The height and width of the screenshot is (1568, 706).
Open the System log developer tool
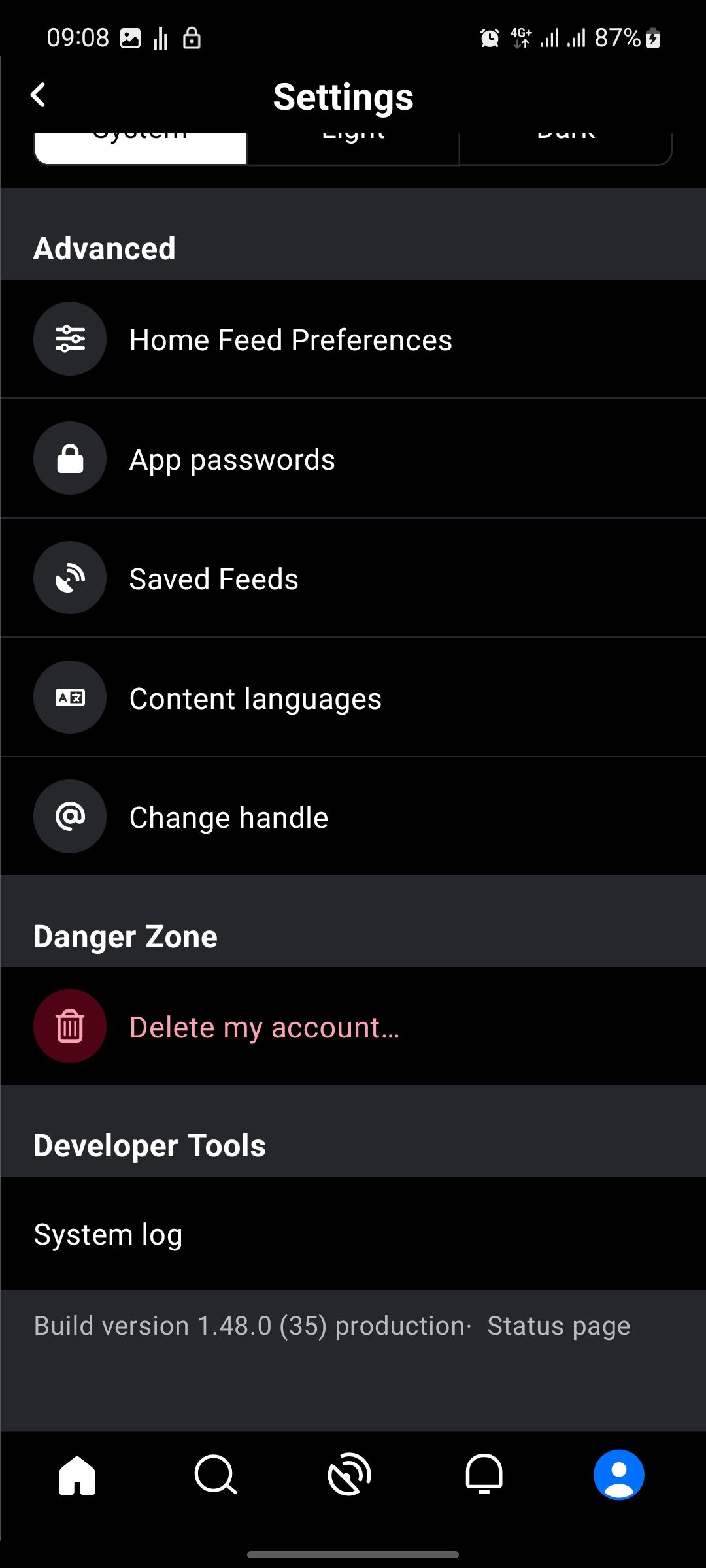(x=109, y=1233)
